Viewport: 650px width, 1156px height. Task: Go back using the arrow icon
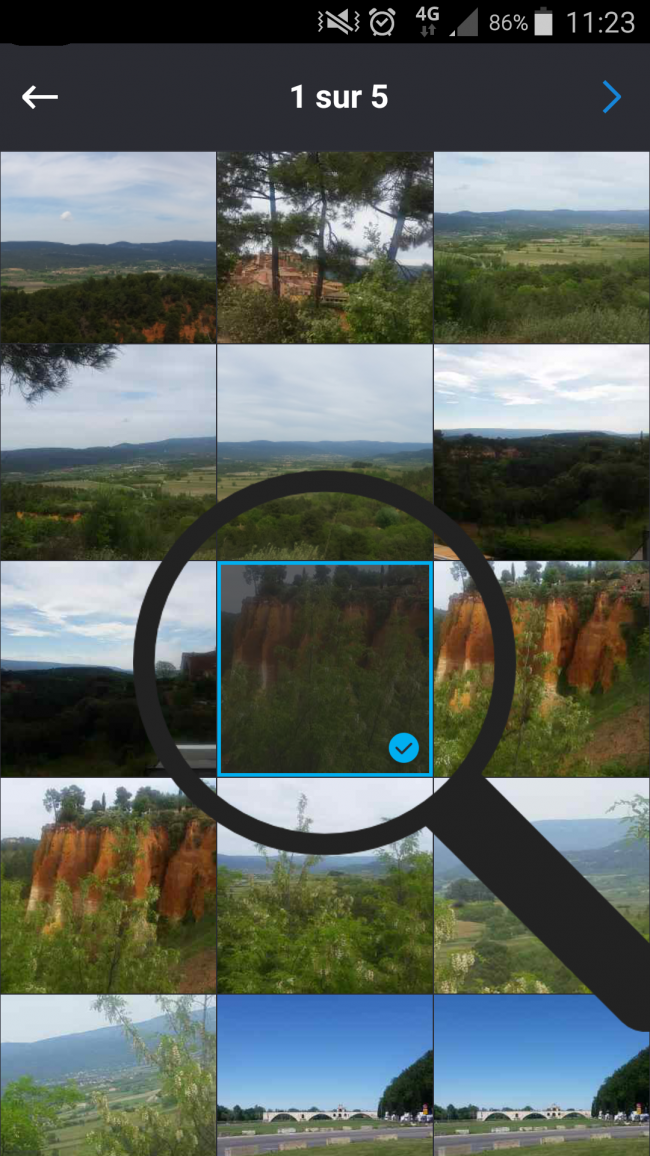click(x=40, y=97)
